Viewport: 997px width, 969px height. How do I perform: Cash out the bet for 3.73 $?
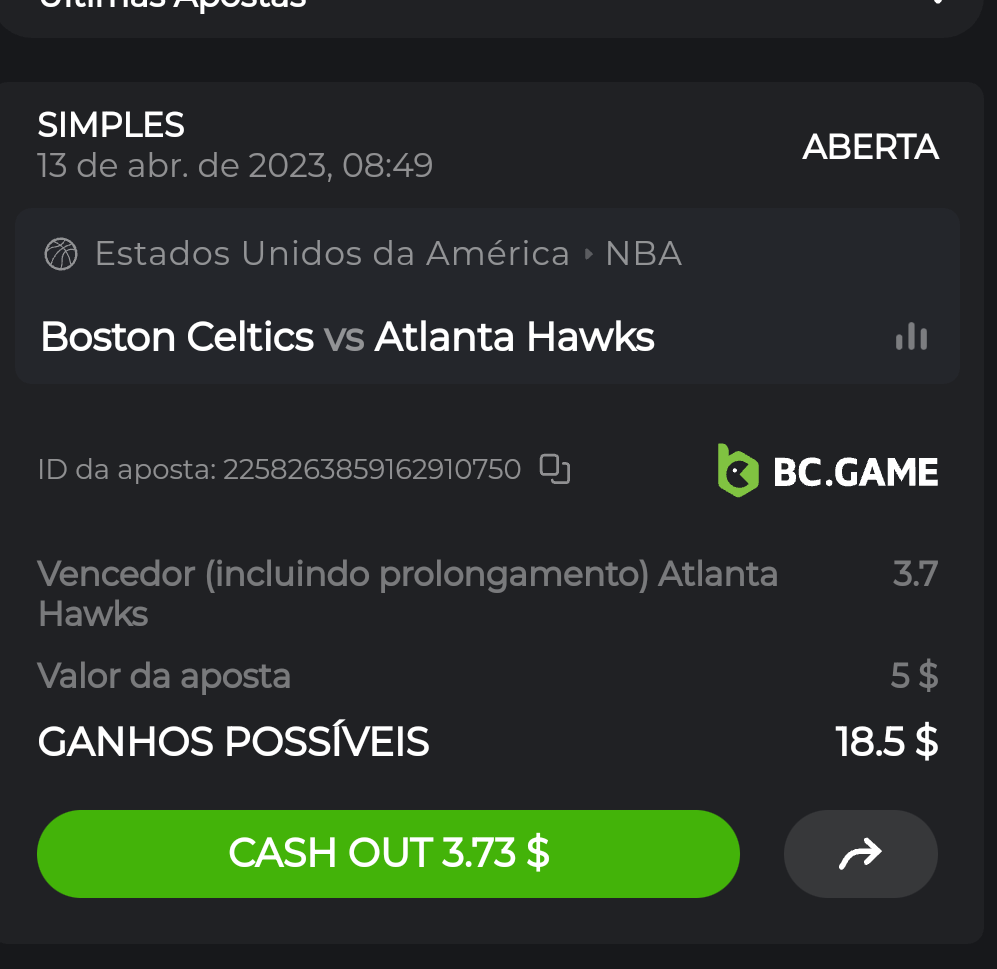(x=388, y=853)
